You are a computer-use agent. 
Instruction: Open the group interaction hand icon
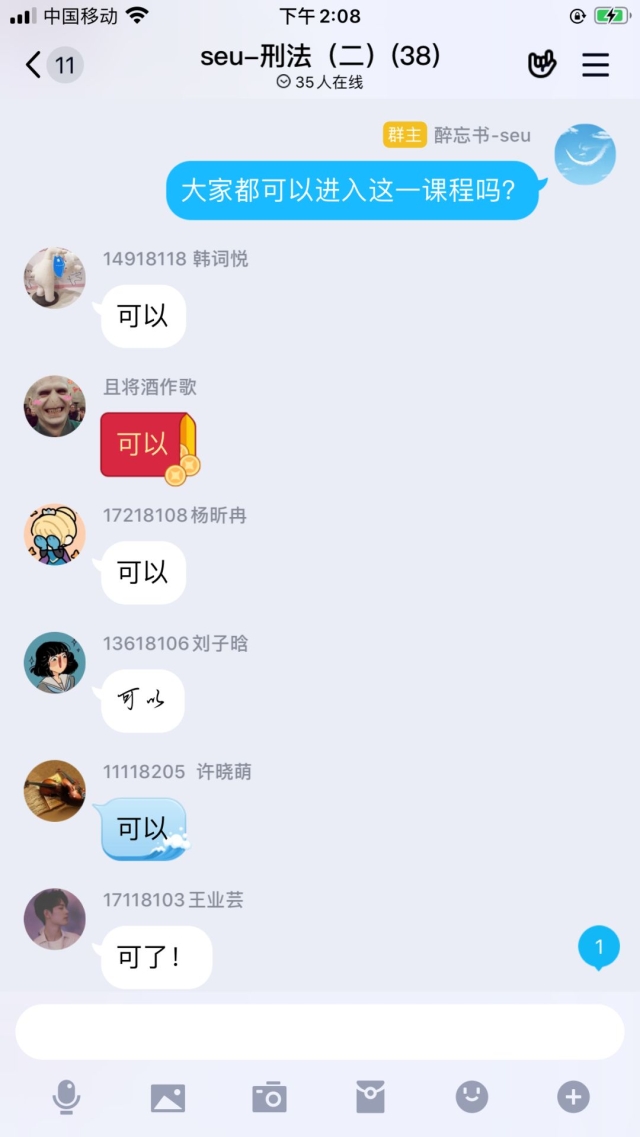[x=541, y=65]
